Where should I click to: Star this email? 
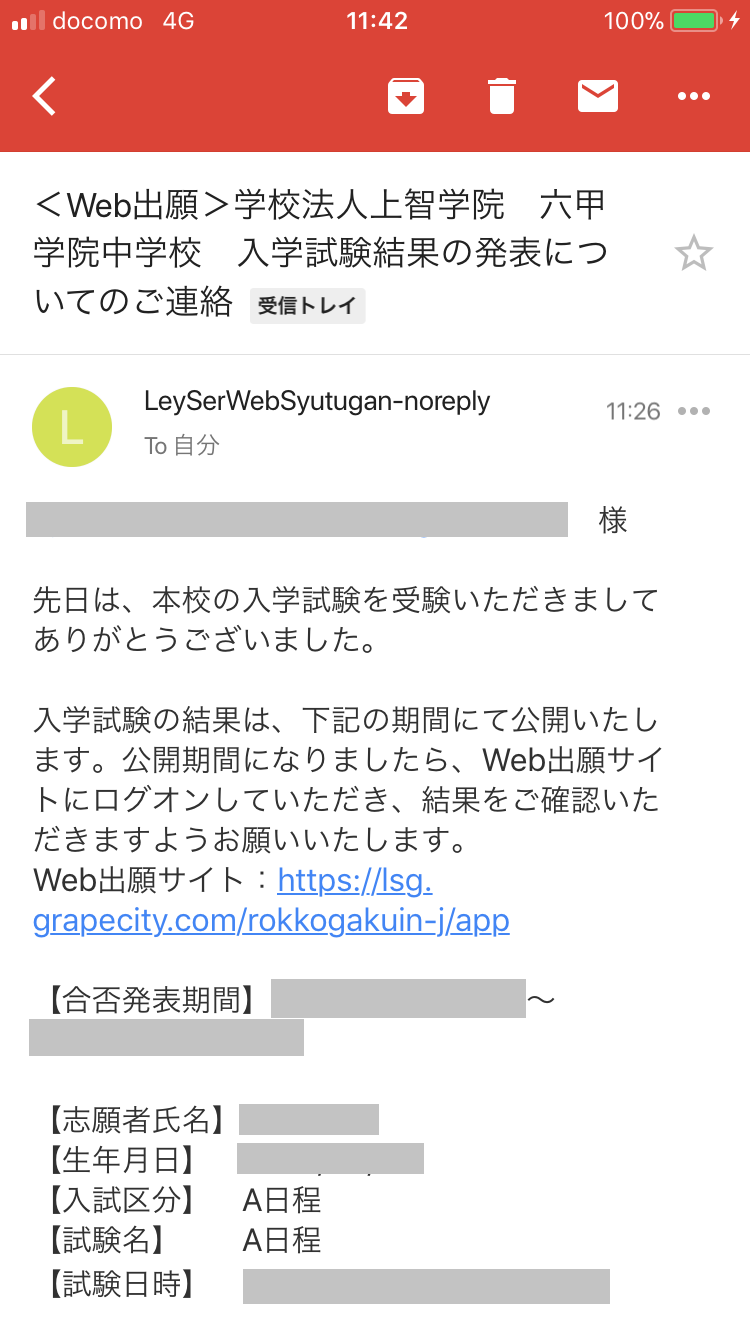pos(693,254)
